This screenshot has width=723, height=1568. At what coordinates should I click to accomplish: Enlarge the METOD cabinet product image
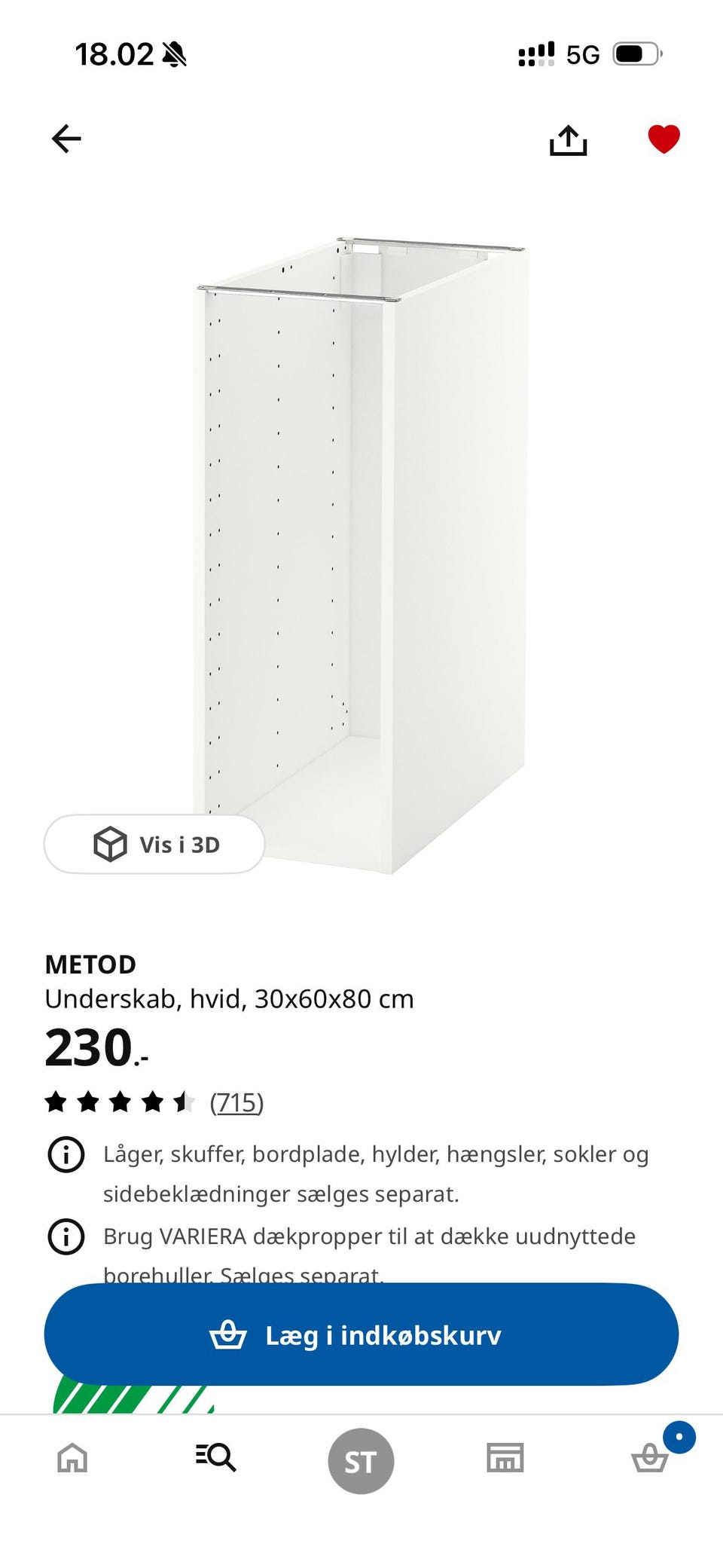[x=361, y=556]
